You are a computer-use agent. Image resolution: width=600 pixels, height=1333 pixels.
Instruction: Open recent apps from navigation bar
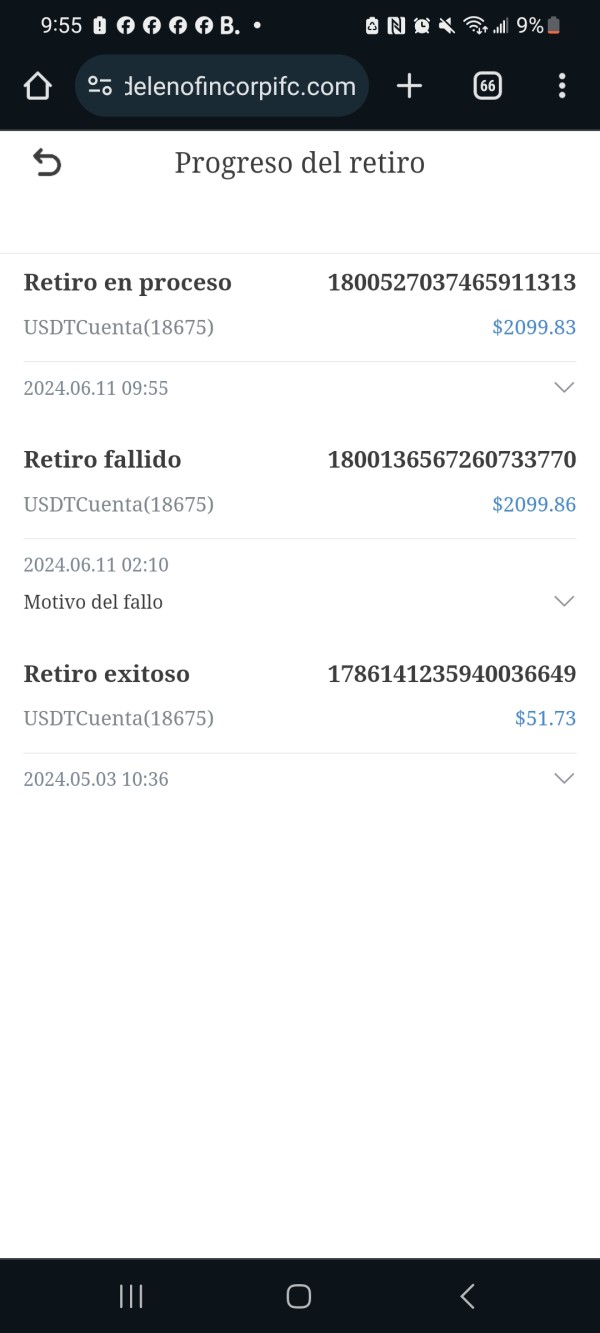coord(131,1296)
